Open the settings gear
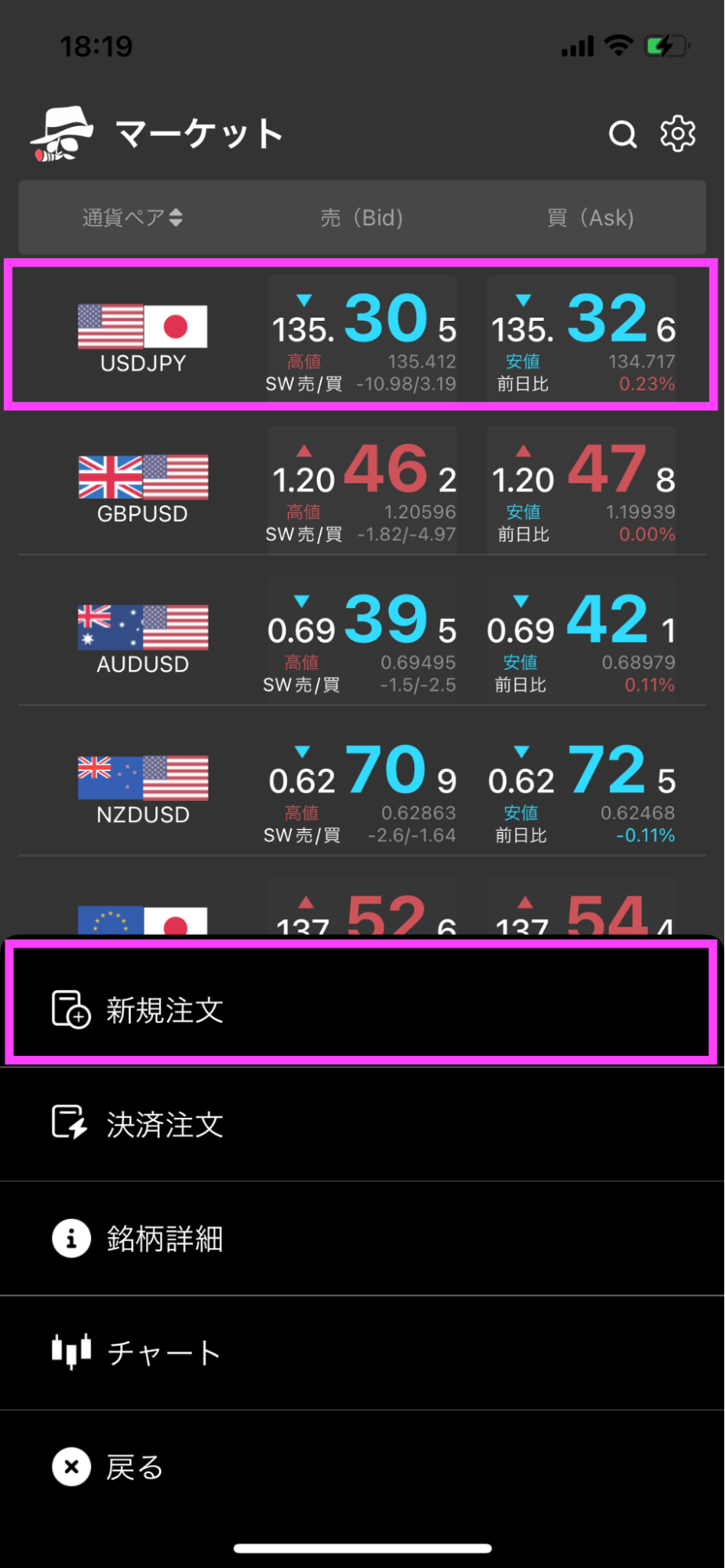 pyautogui.click(x=678, y=134)
